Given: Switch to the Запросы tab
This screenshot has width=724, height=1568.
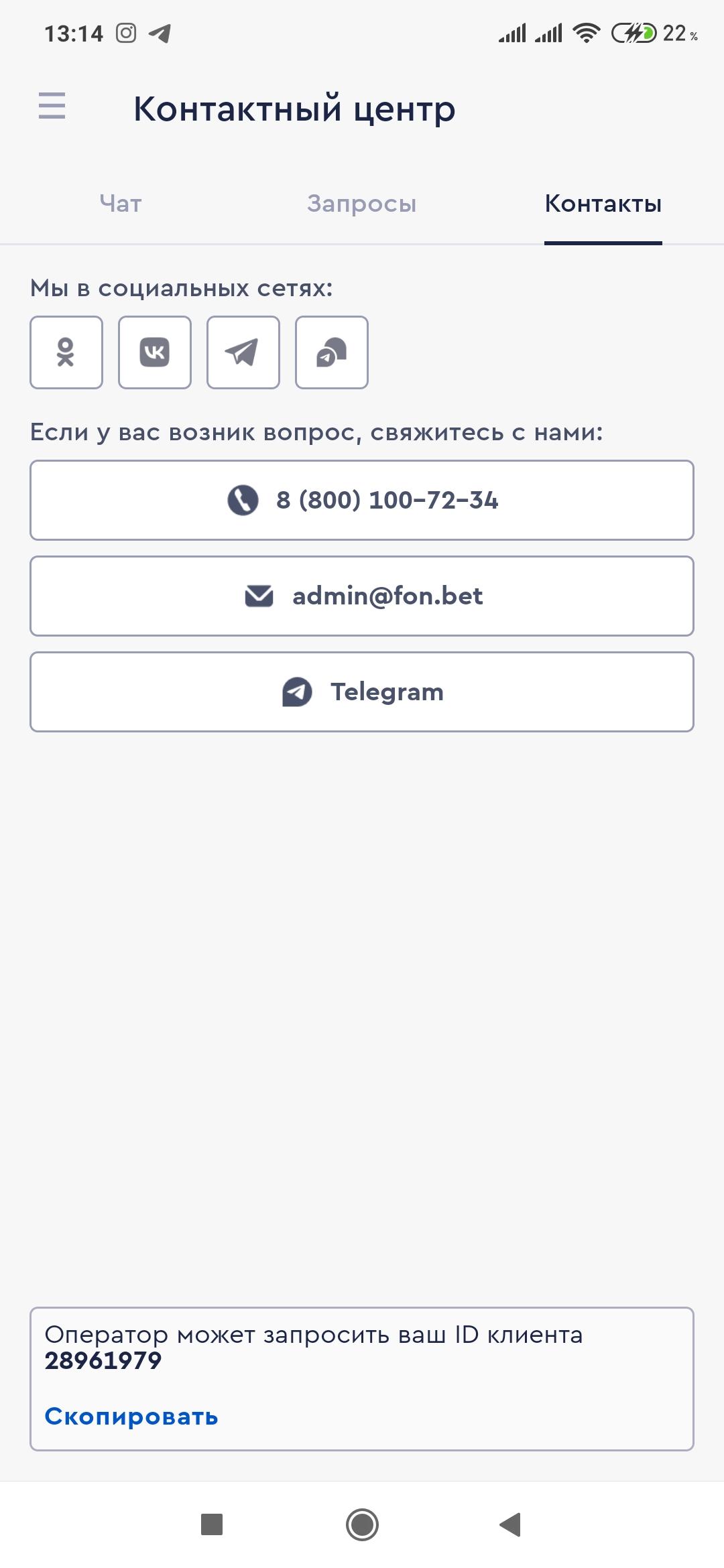Looking at the screenshot, I should 361,204.
